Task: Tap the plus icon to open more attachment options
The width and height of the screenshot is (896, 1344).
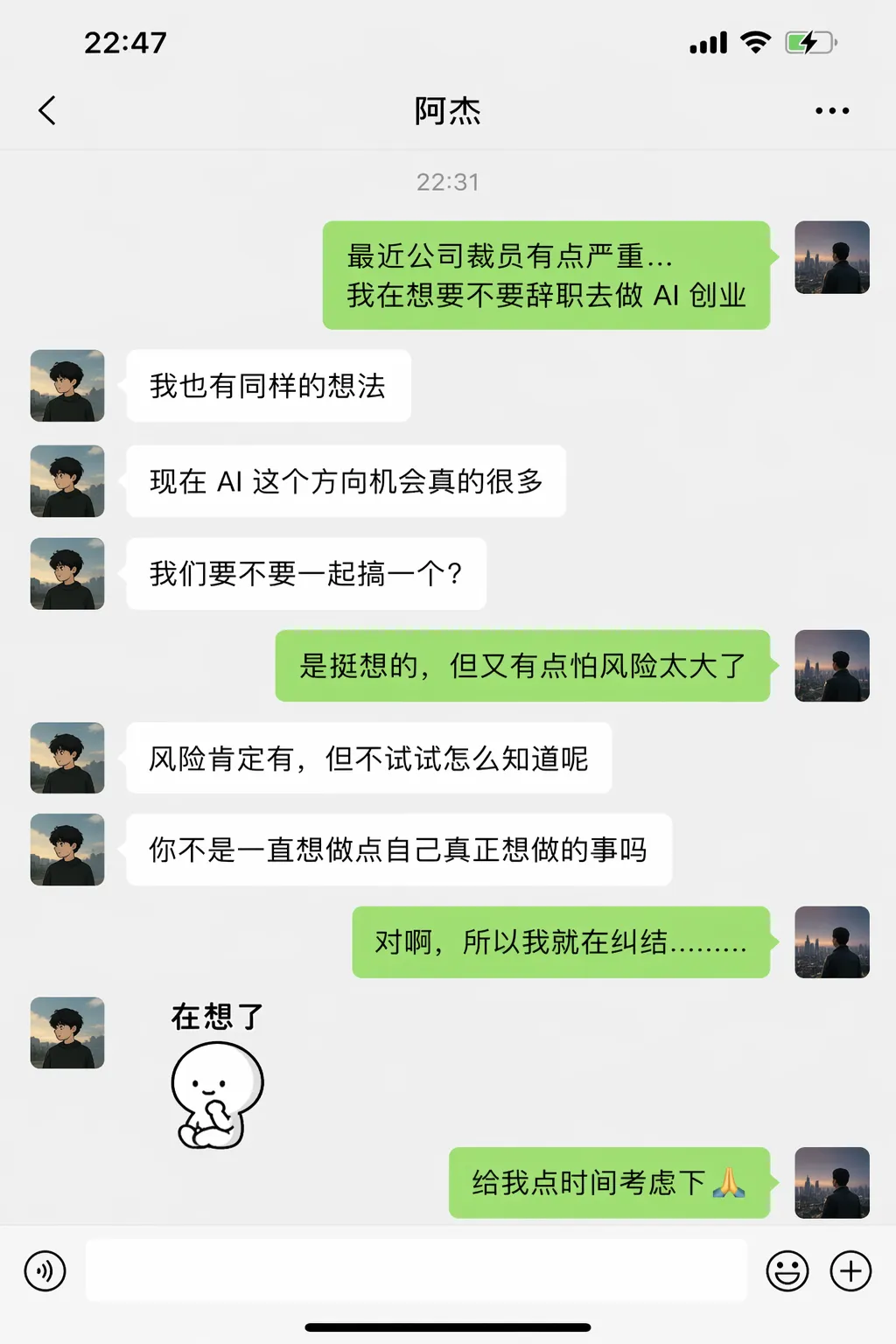Action: (x=847, y=1270)
